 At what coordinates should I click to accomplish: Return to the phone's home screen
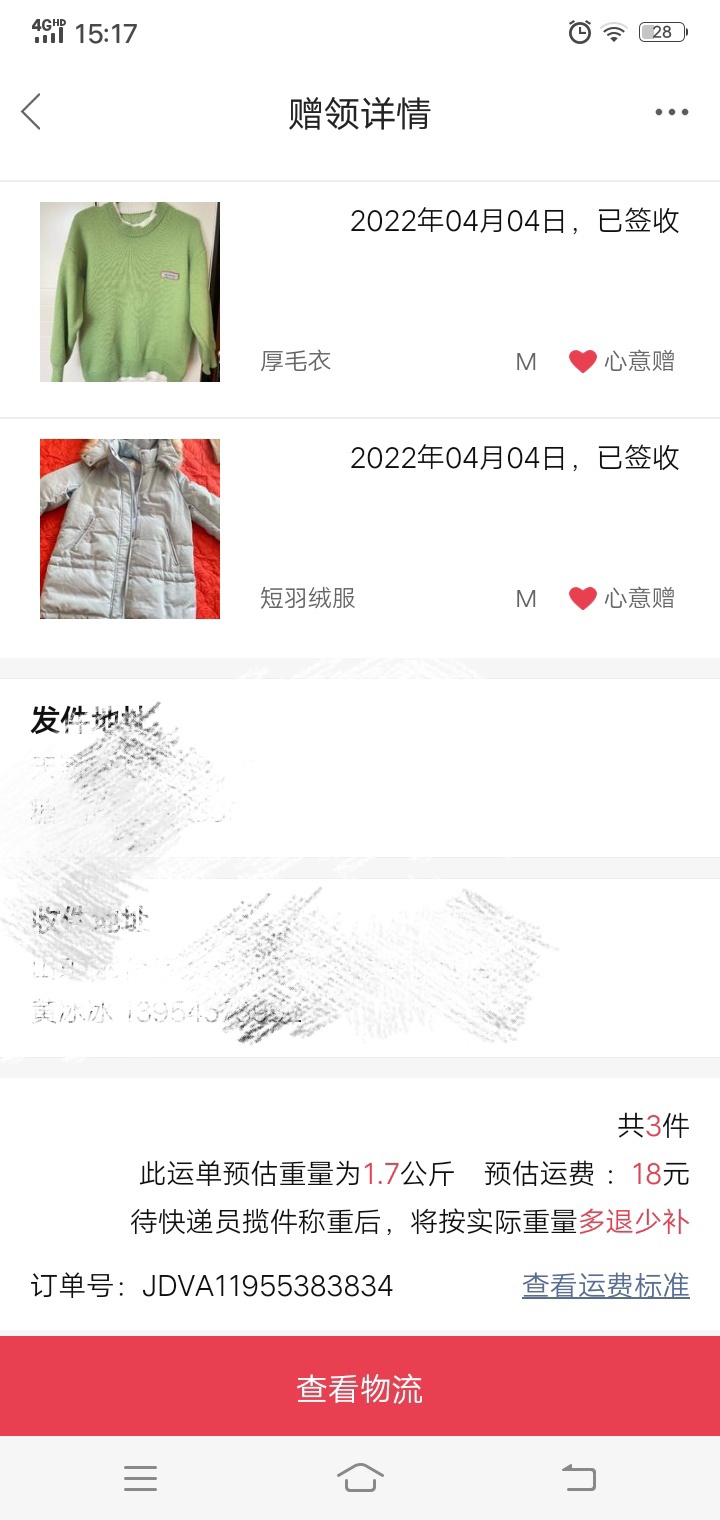(x=360, y=1477)
